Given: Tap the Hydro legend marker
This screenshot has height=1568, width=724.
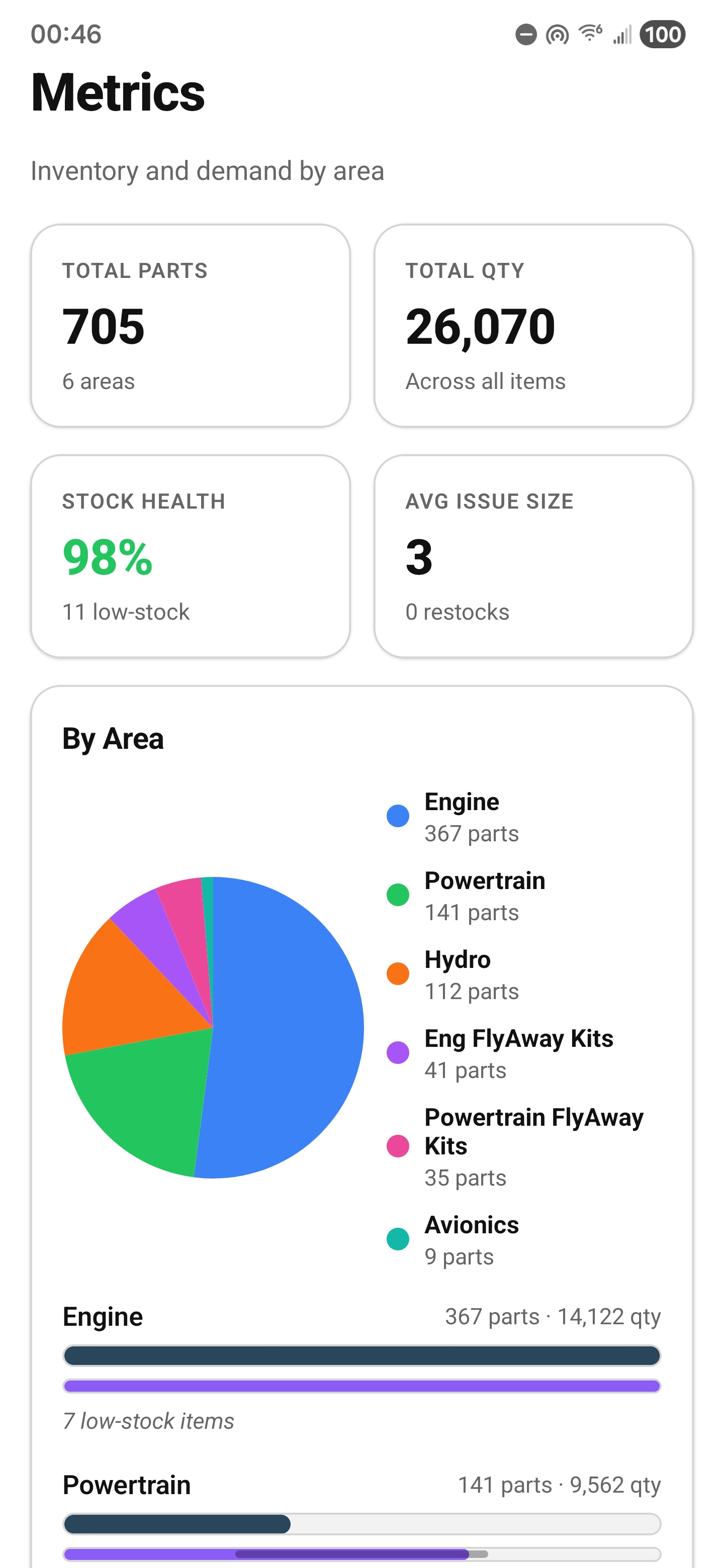Looking at the screenshot, I should (x=397, y=973).
